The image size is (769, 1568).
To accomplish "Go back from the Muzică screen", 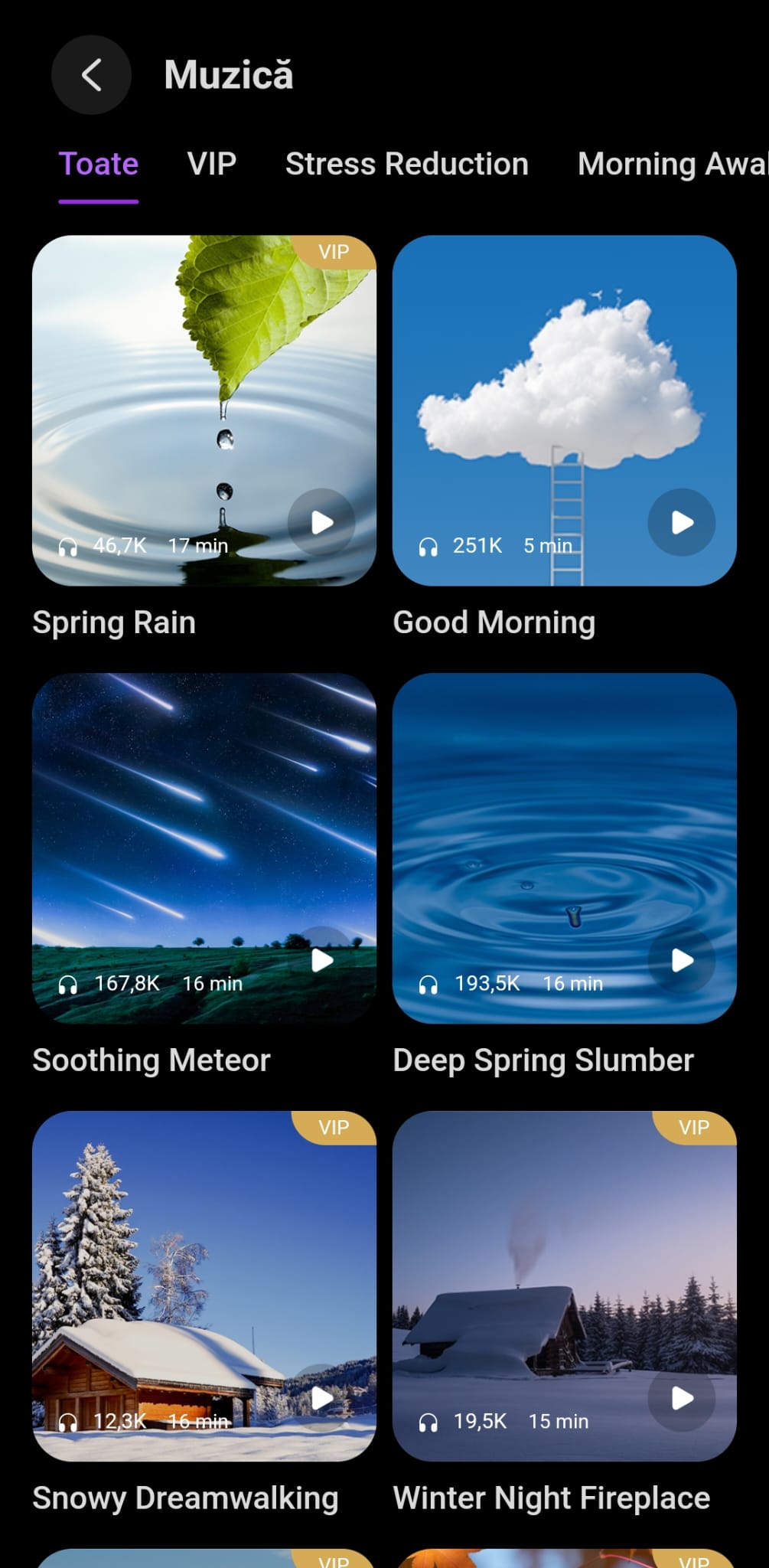I will tap(91, 75).
